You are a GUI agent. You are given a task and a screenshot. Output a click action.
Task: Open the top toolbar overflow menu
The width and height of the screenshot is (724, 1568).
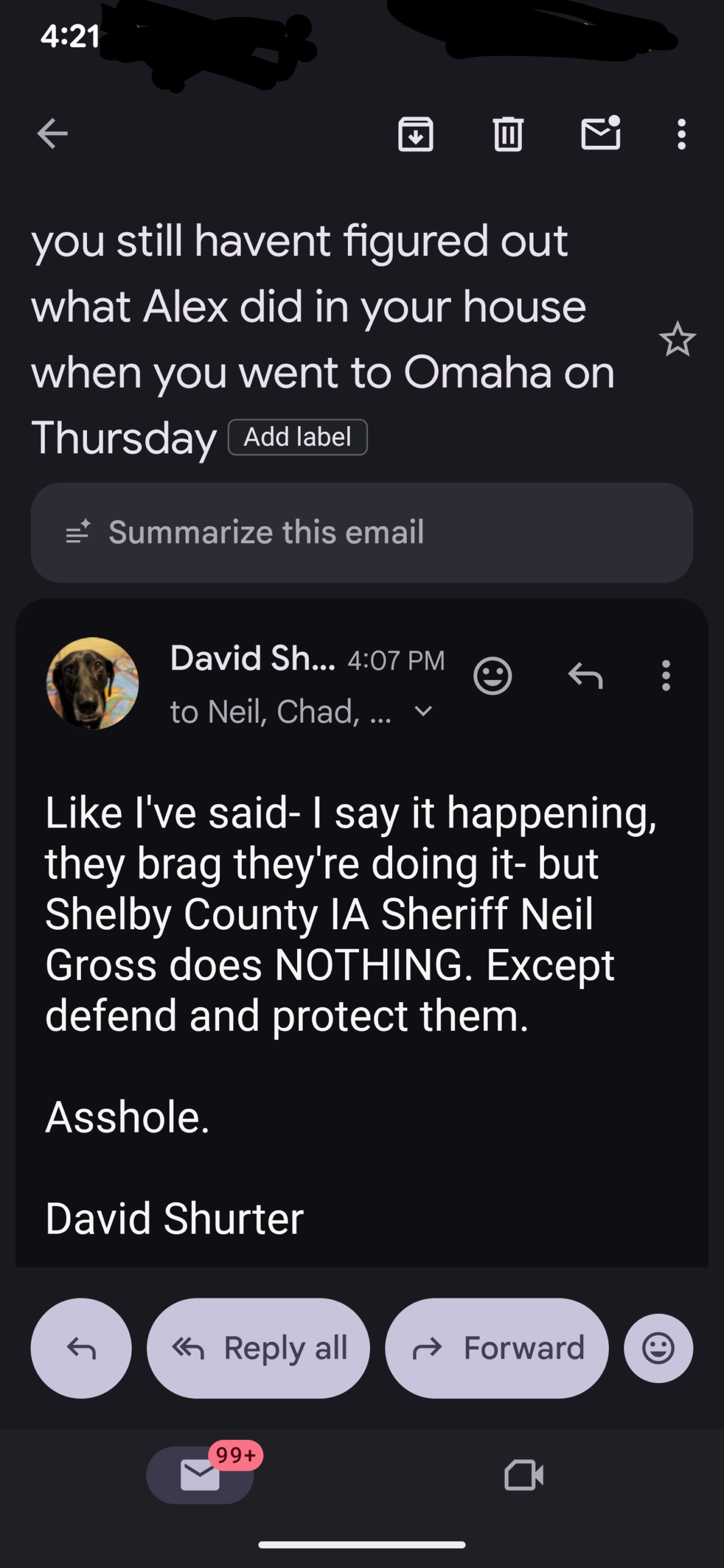point(681,134)
